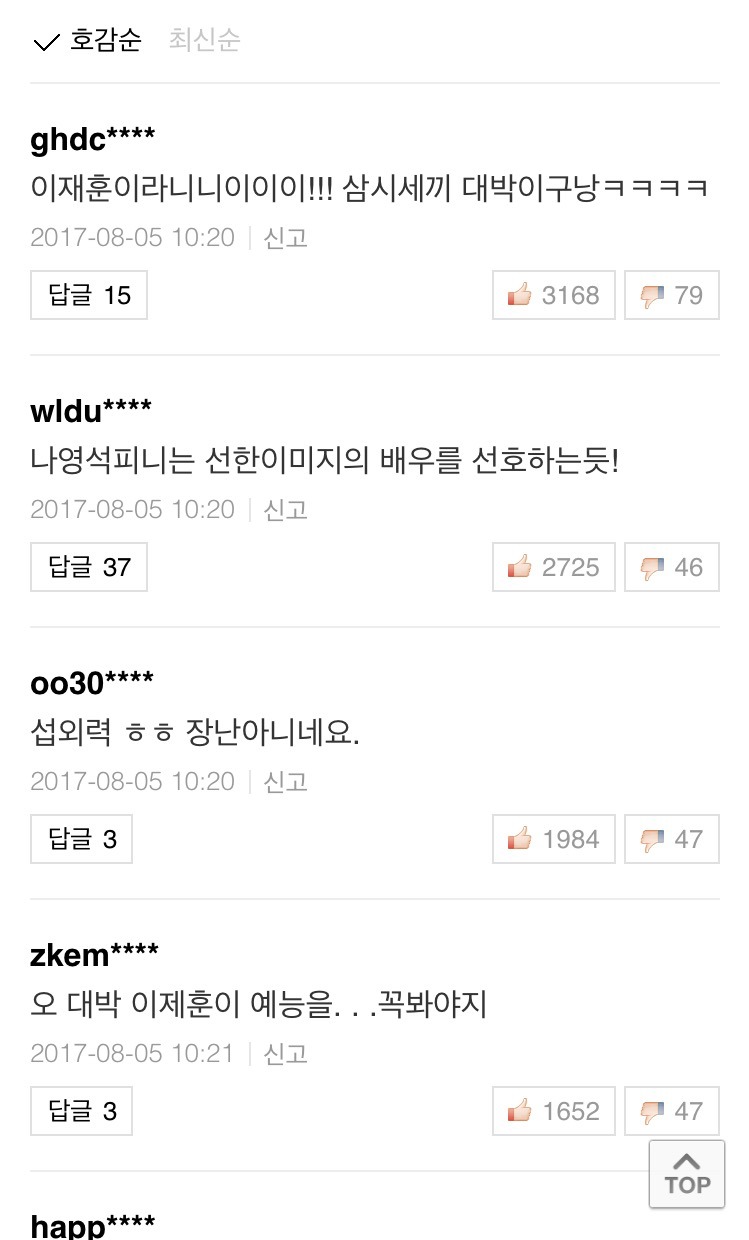Report wldu's comment via 신고
This screenshot has height=1240, width=749.
point(285,510)
